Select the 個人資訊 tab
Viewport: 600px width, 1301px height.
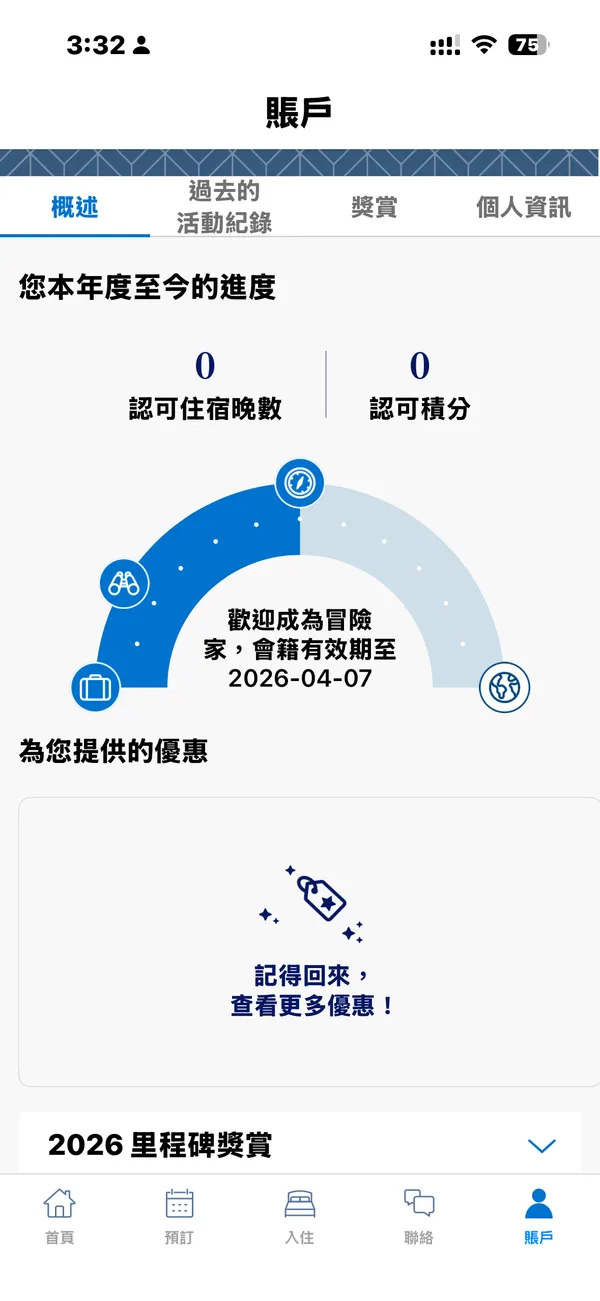click(x=523, y=207)
